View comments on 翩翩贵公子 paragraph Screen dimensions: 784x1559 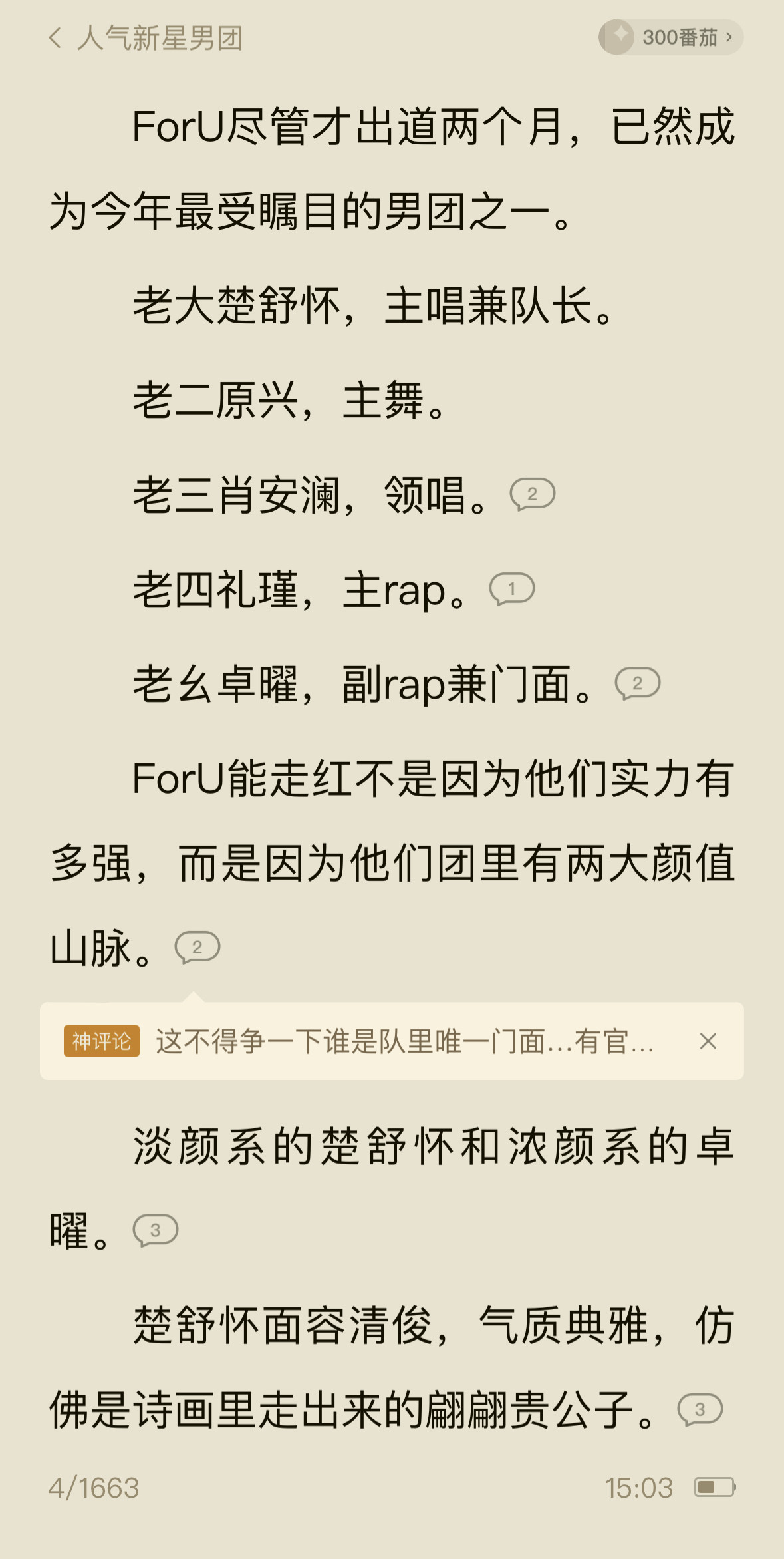[700, 1409]
